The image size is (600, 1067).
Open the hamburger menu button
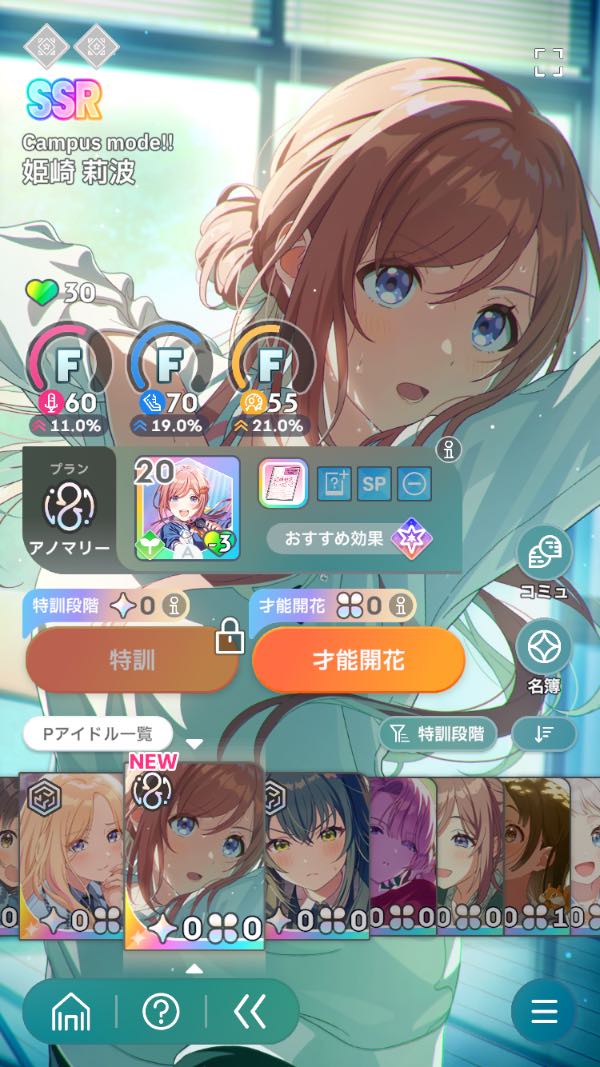coord(544,1011)
